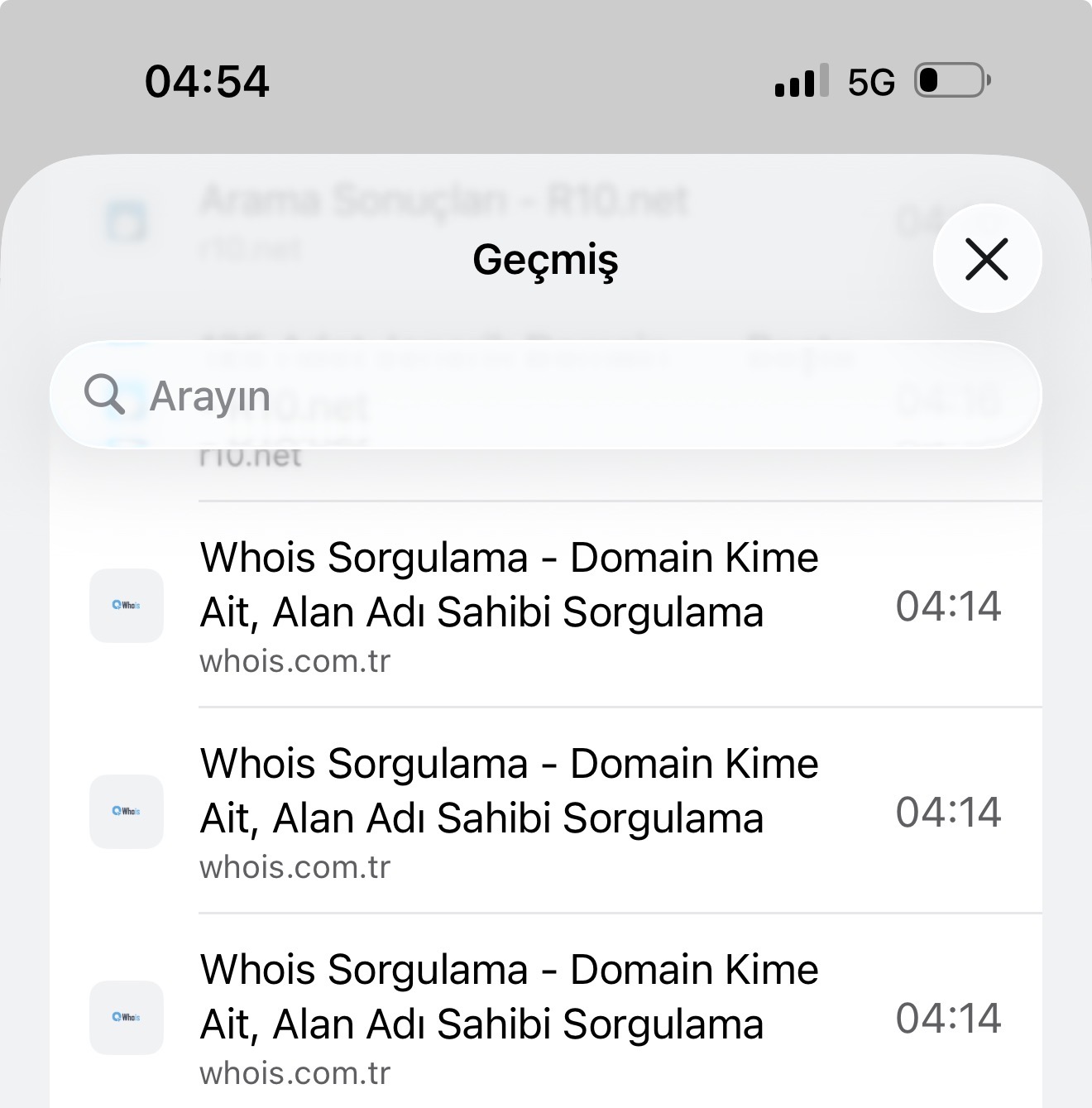Close the Geçmiş history panel
The width and height of the screenshot is (1092, 1108).
pyautogui.click(x=987, y=259)
